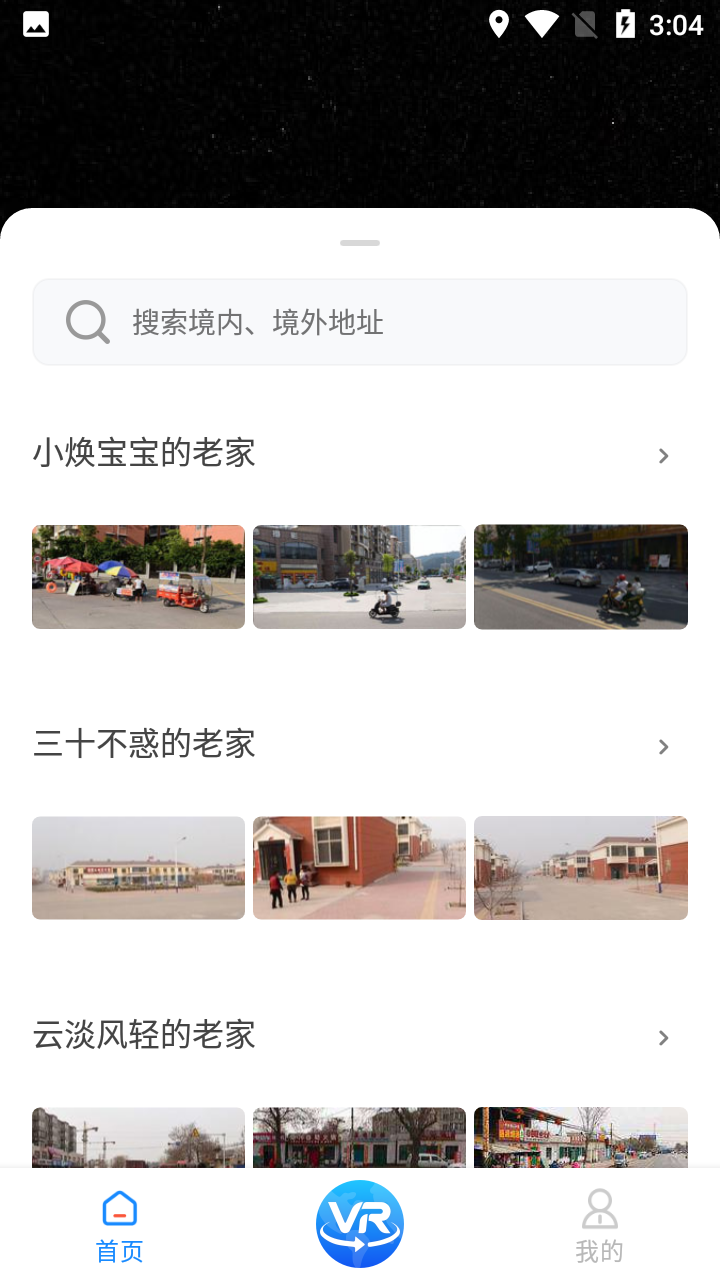Open the 三十不惑的老家 section title
Viewport: 720px width, 1280px height.
[144, 744]
